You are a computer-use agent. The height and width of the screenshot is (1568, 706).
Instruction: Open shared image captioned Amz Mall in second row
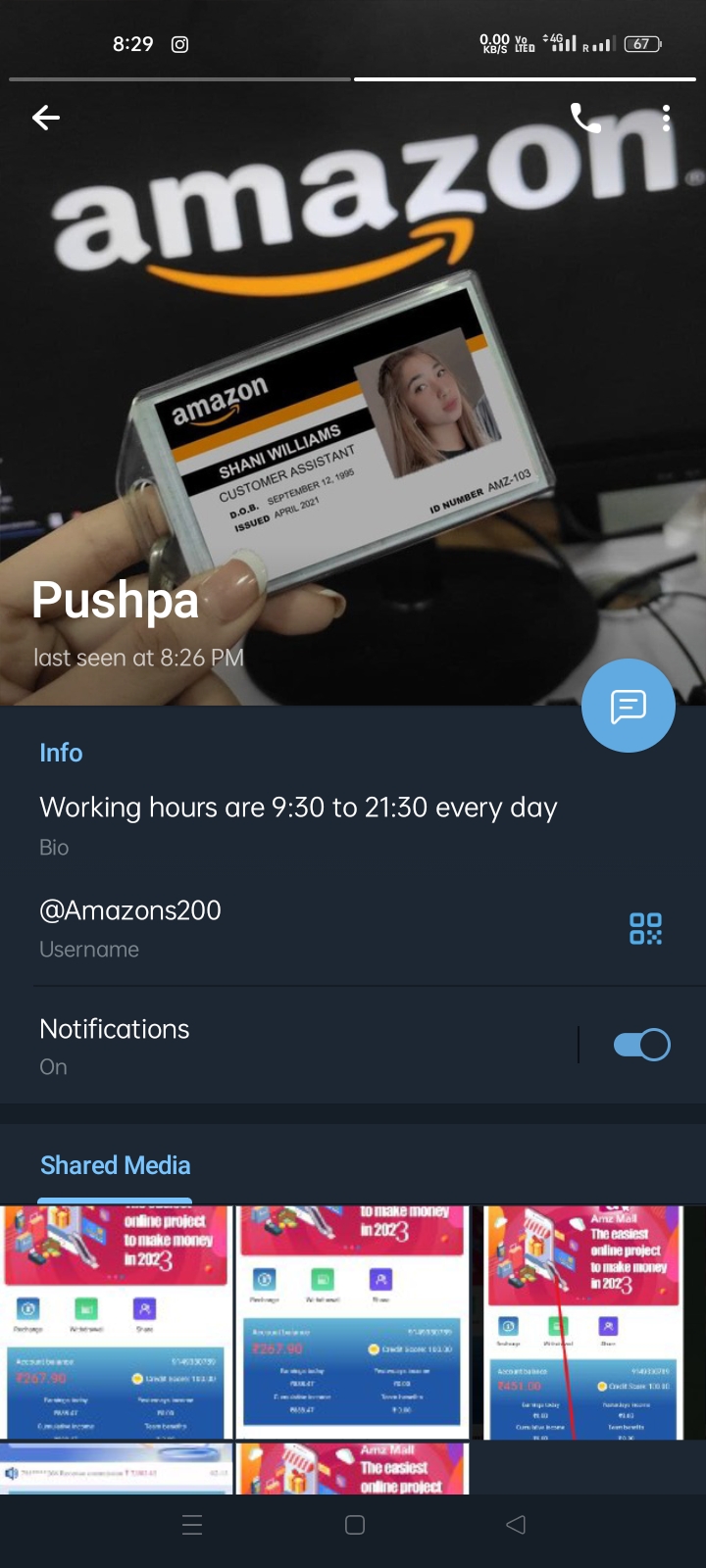[x=353, y=1468]
